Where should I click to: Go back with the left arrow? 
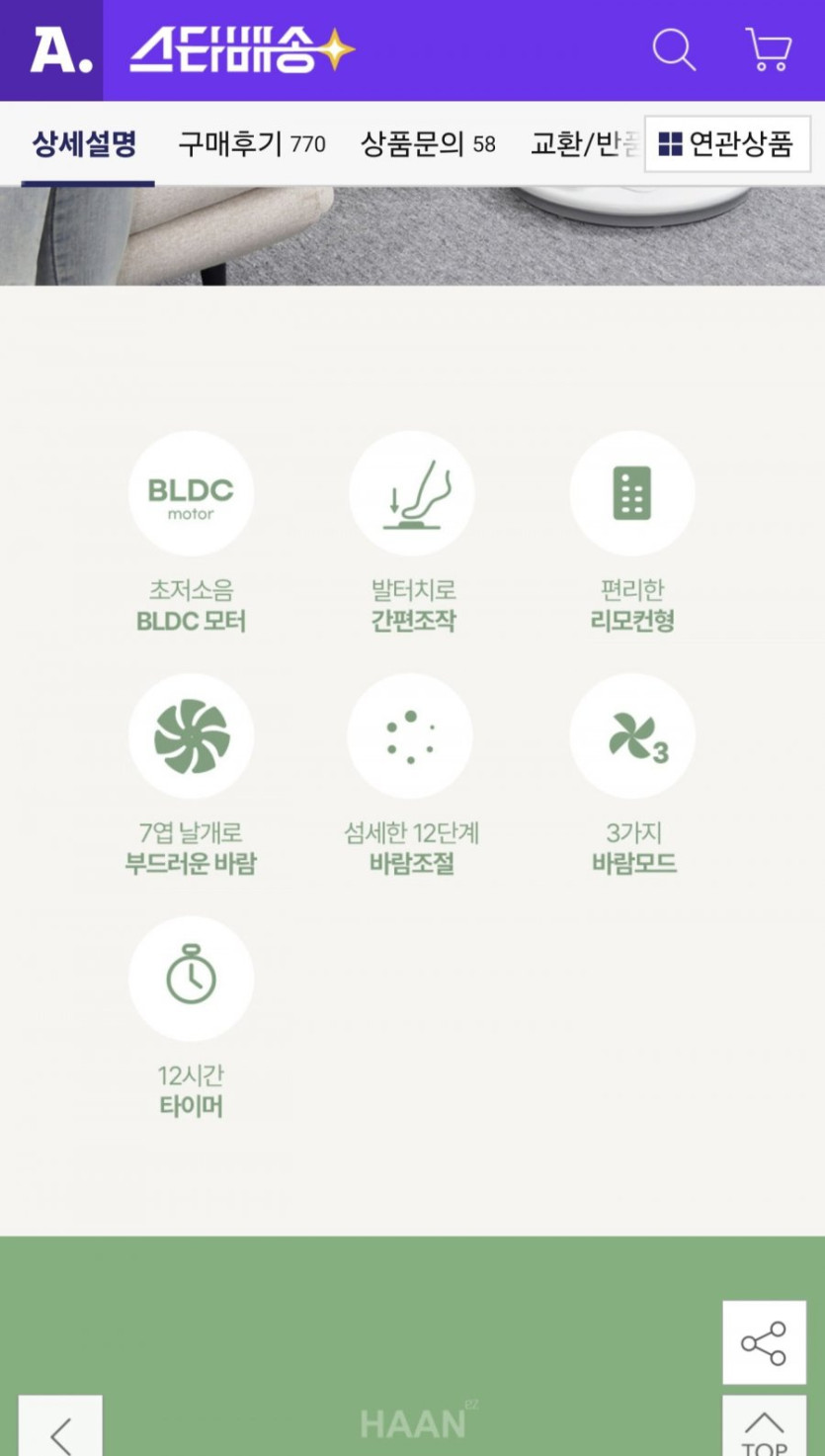click(x=60, y=1430)
